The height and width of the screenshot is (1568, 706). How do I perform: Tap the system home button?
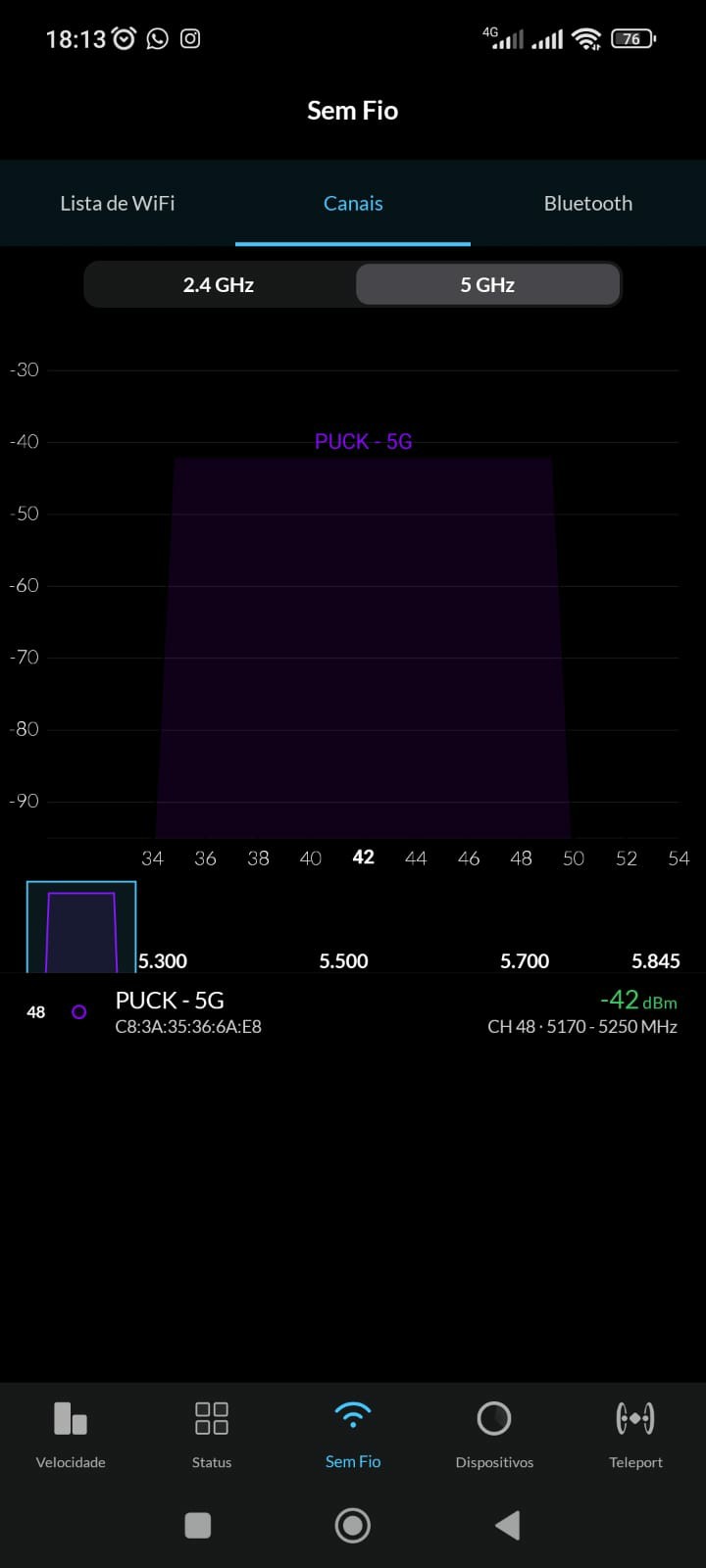pos(353,1525)
